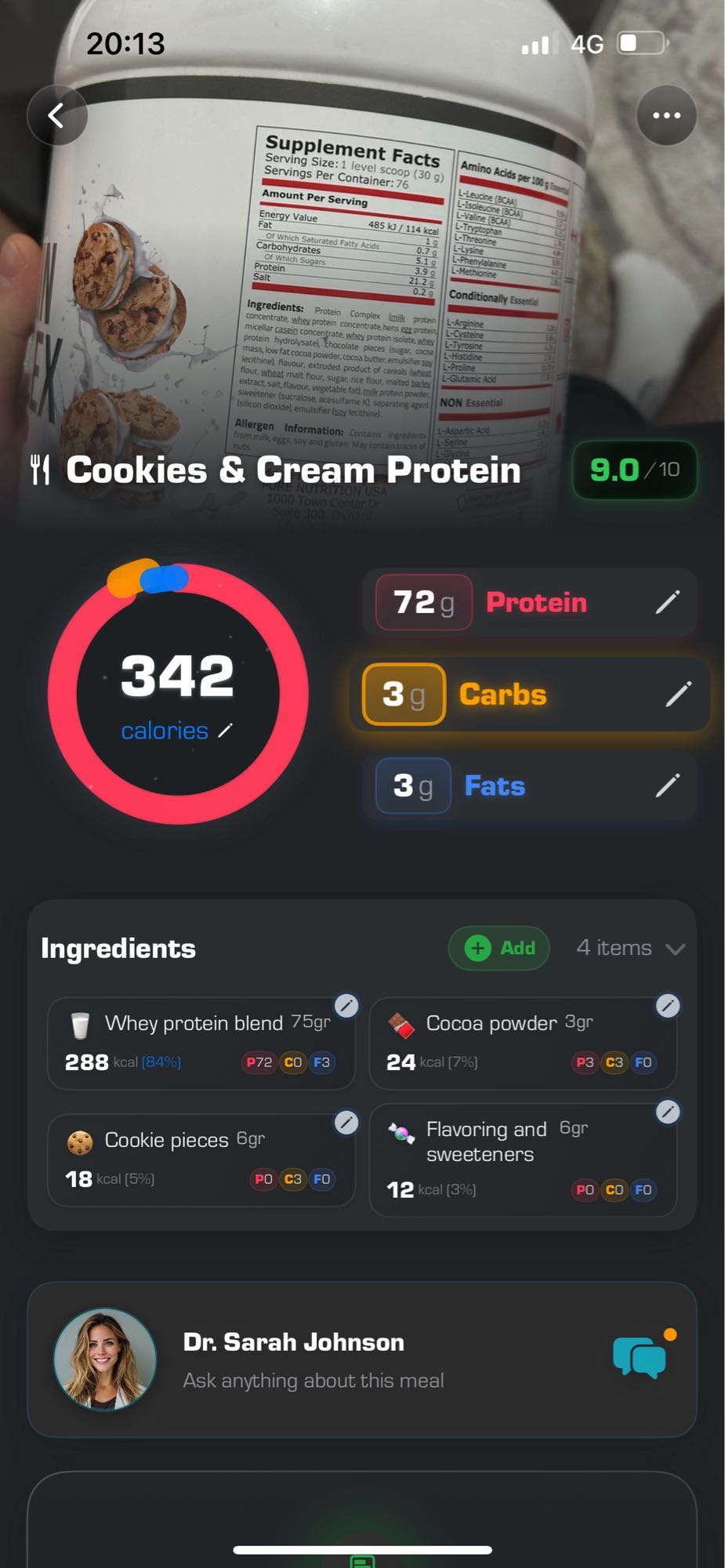This screenshot has width=725, height=1568.
Task: Tap the C3 carbs badge on Cookie pieces
Action: point(293,1179)
